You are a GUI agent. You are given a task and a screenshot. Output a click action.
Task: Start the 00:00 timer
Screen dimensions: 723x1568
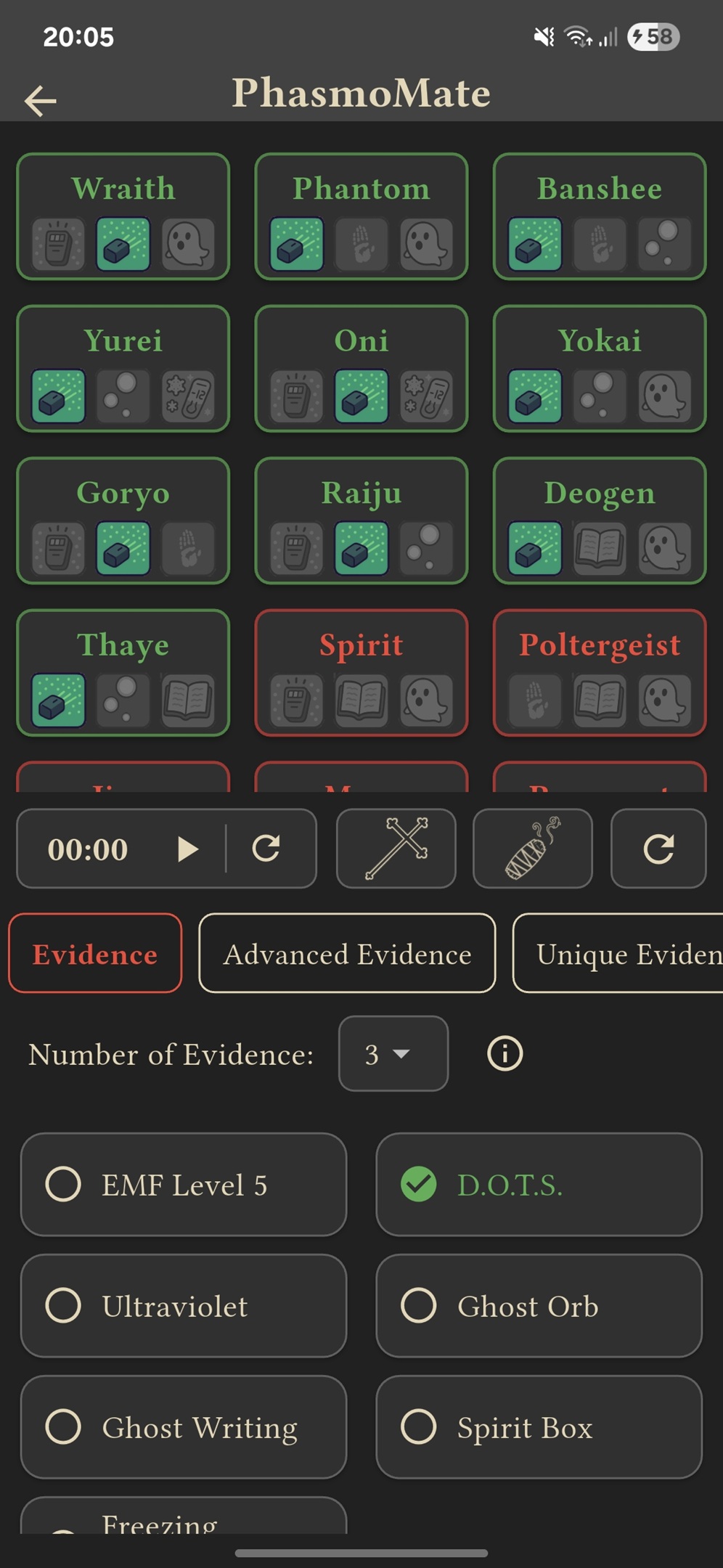tap(188, 849)
